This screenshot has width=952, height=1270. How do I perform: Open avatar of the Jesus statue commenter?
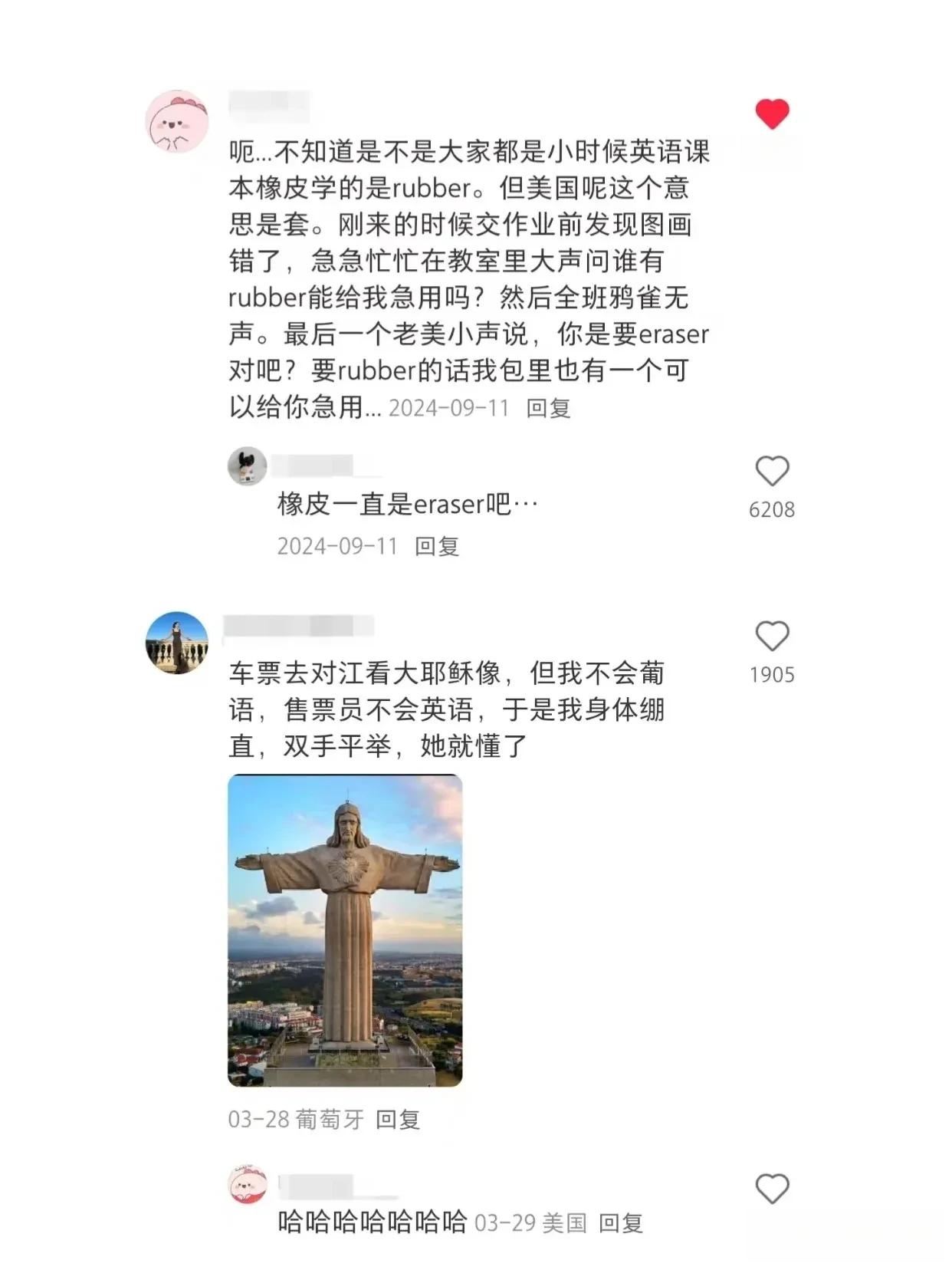(177, 643)
